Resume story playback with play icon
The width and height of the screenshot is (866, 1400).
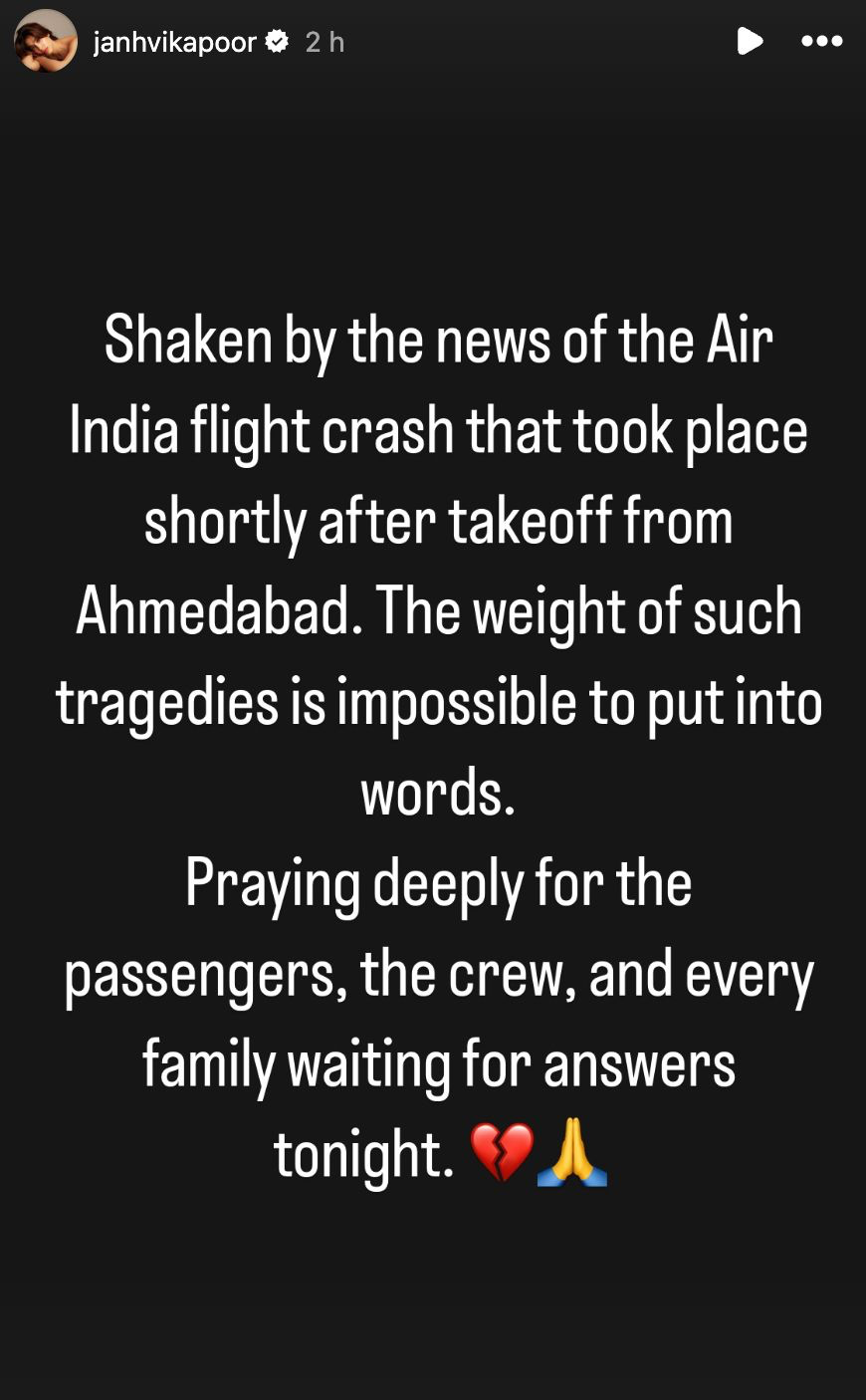click(x=749, y=41)
